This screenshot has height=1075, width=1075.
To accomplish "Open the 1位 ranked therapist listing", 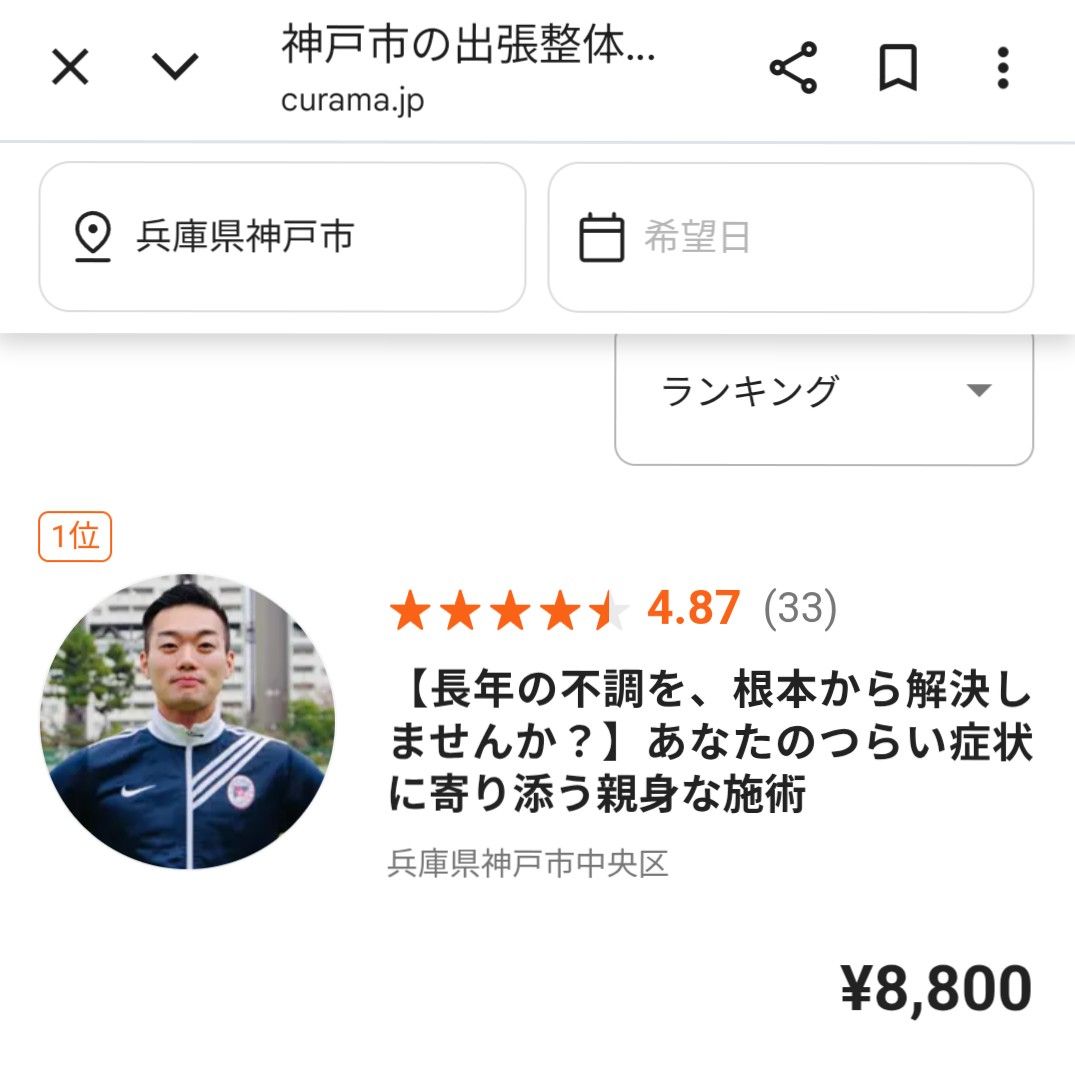I will pos(709,745).
